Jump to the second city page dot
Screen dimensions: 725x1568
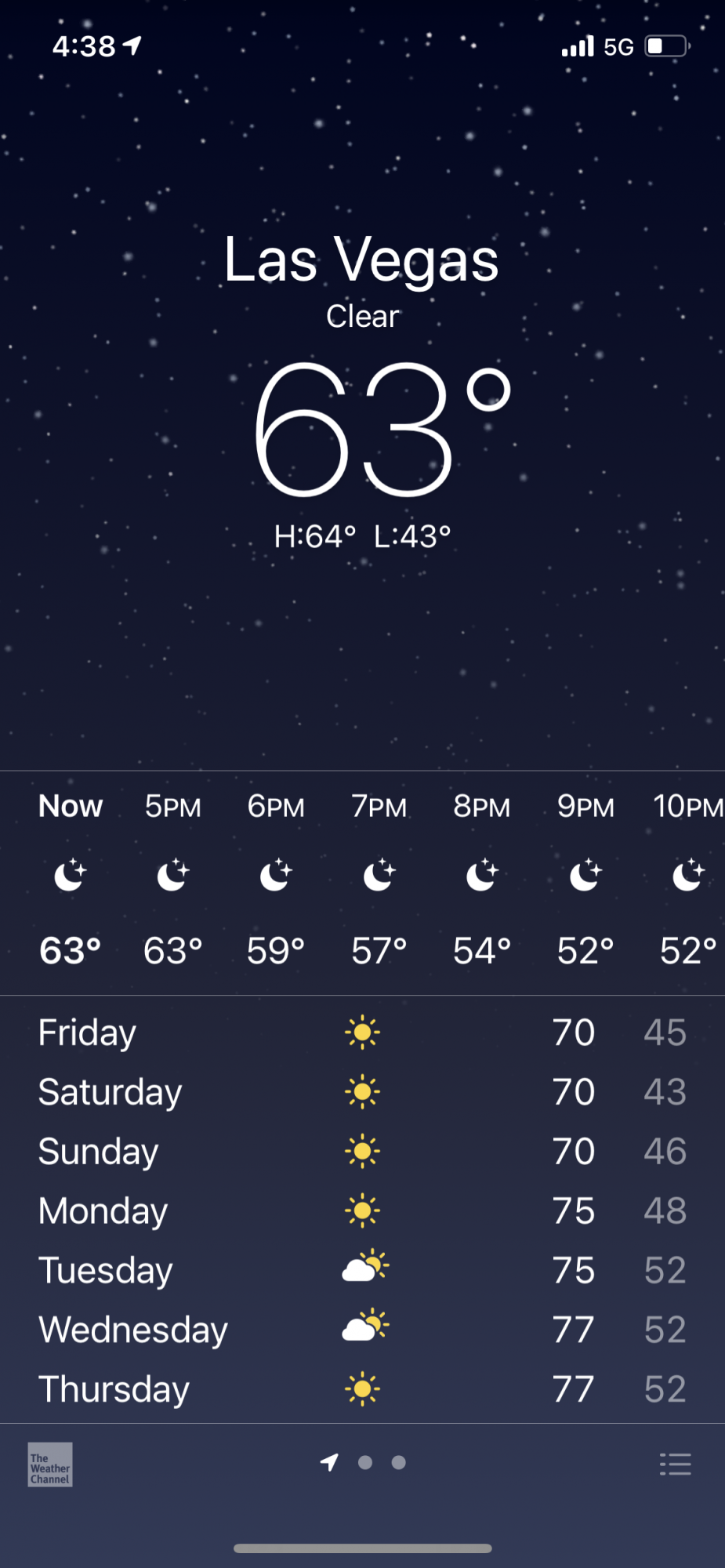tap(365, 1462)
